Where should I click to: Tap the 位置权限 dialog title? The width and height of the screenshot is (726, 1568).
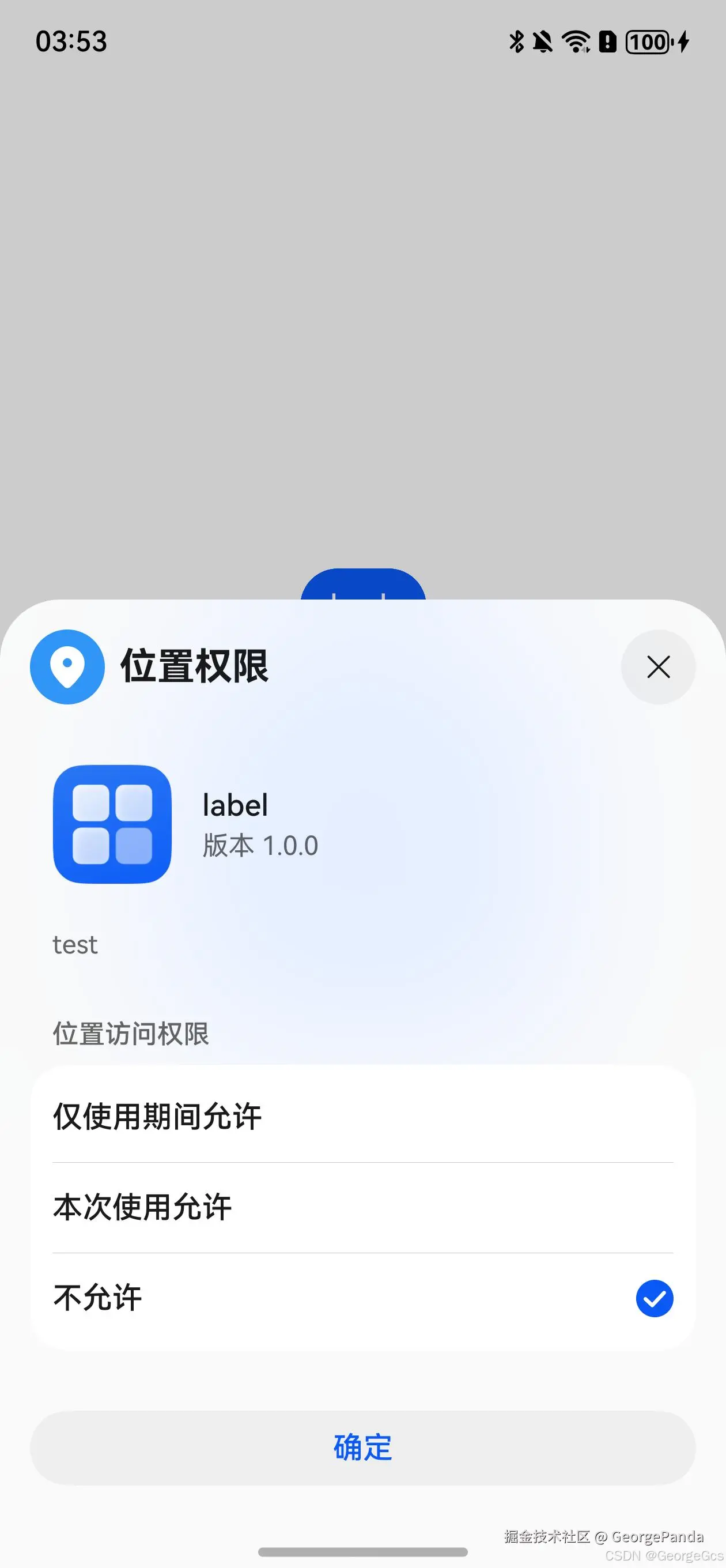point(194,666)
